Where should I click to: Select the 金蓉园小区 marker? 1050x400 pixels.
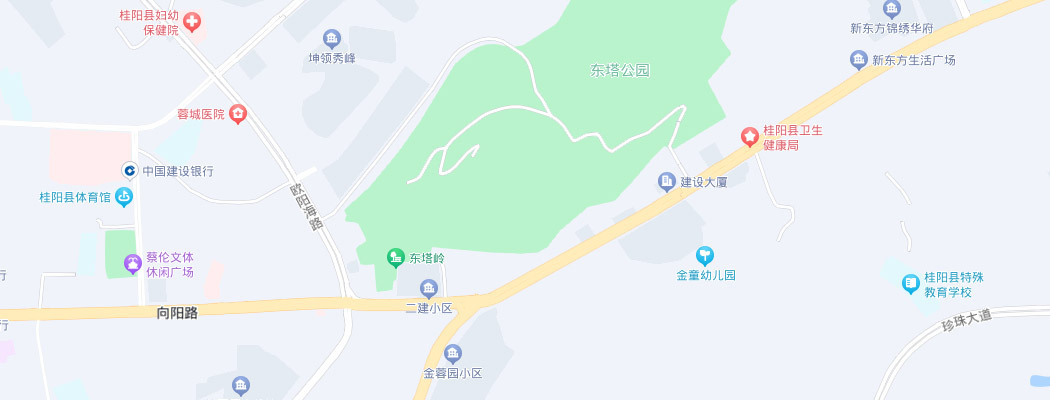453,354
